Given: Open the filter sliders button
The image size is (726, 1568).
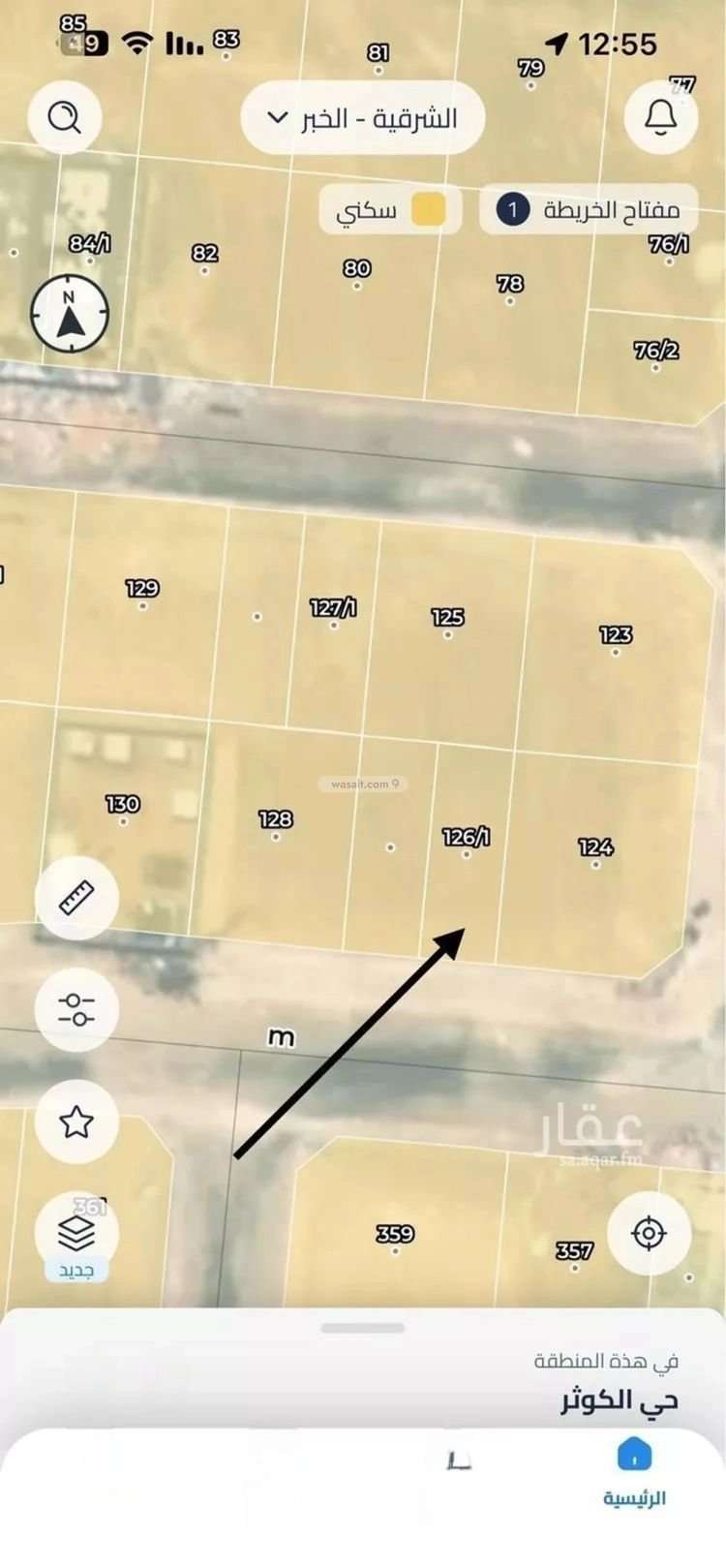Looking at the screenshot, I should (x=76, y=1009).
